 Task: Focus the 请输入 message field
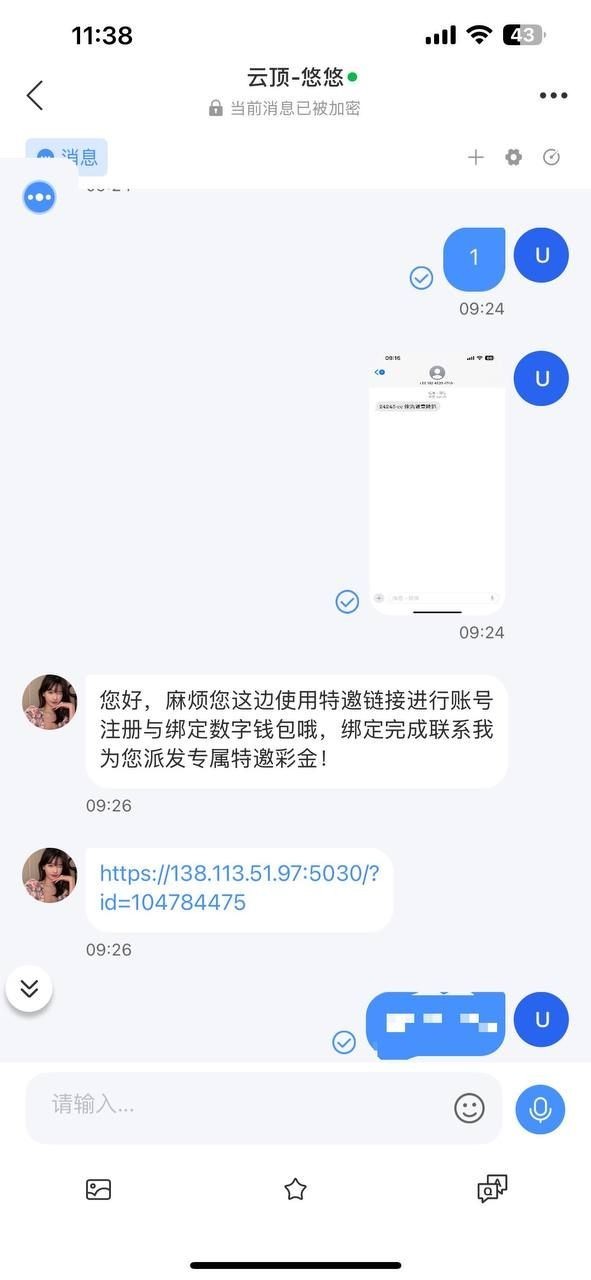coord(240,1105)
